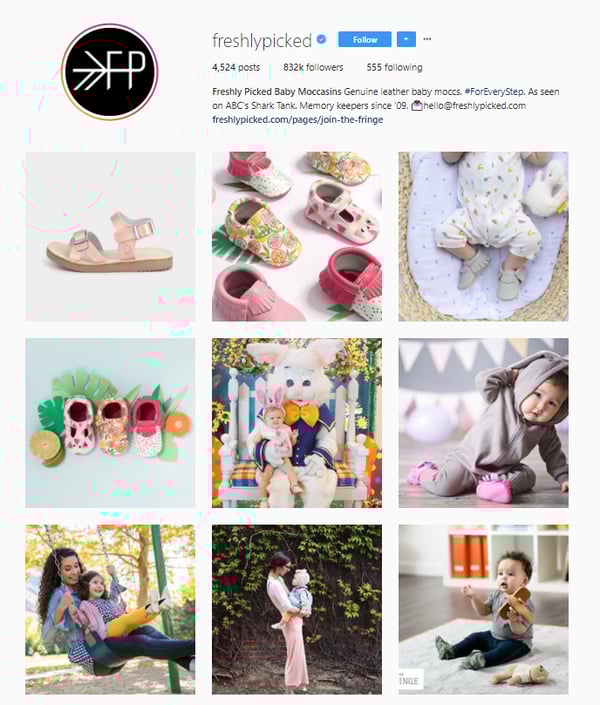Open the freshlypicked.com join-the-fringe link
This screenshot has height=705, width=600.
pos(297,119)
